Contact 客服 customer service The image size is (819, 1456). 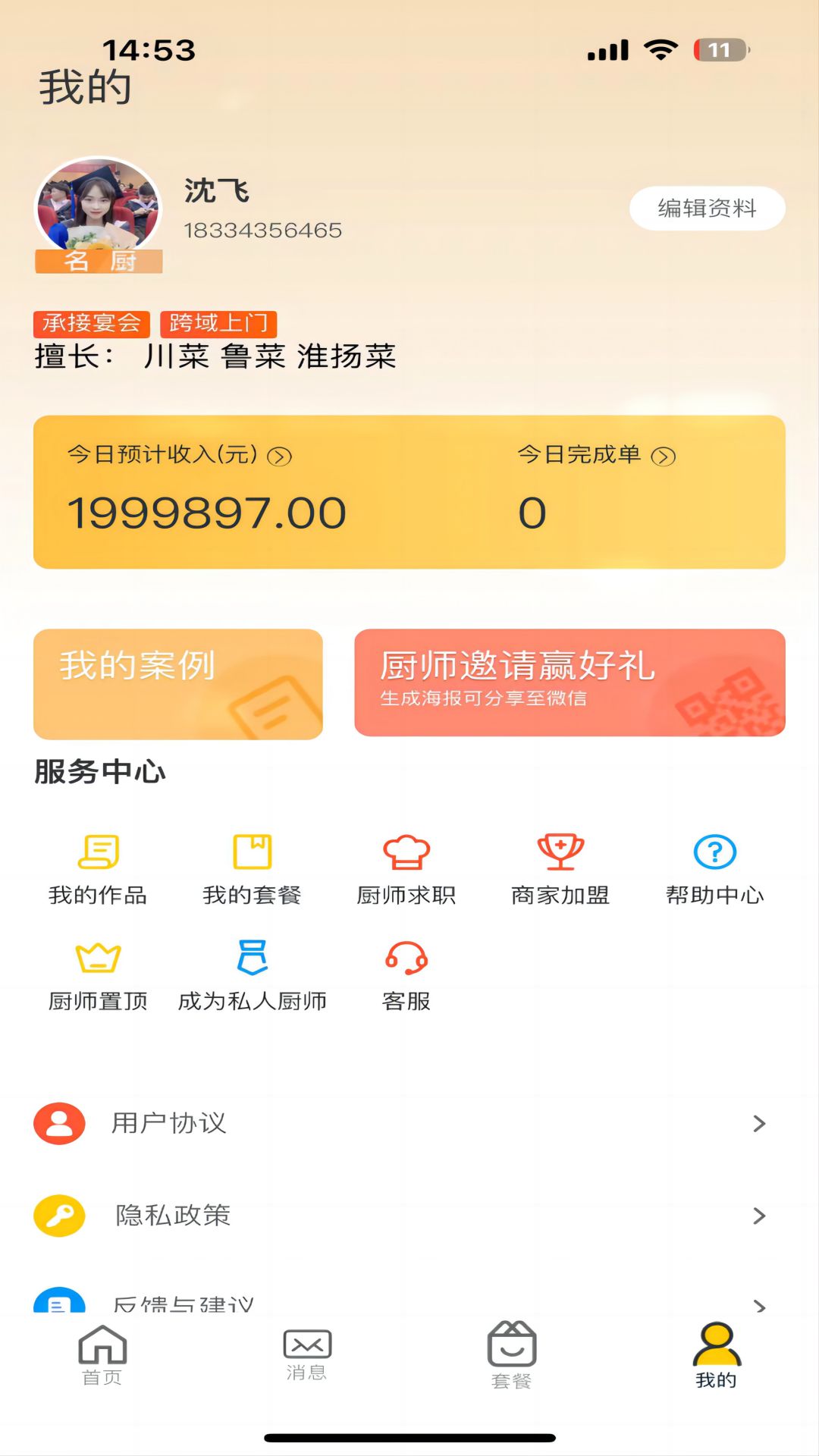coord(406,976)
